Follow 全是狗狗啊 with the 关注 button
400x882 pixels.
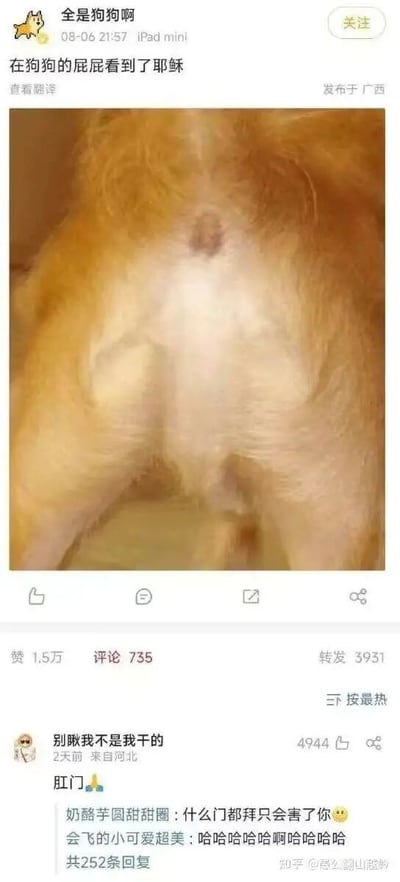[x=357, y=23]
